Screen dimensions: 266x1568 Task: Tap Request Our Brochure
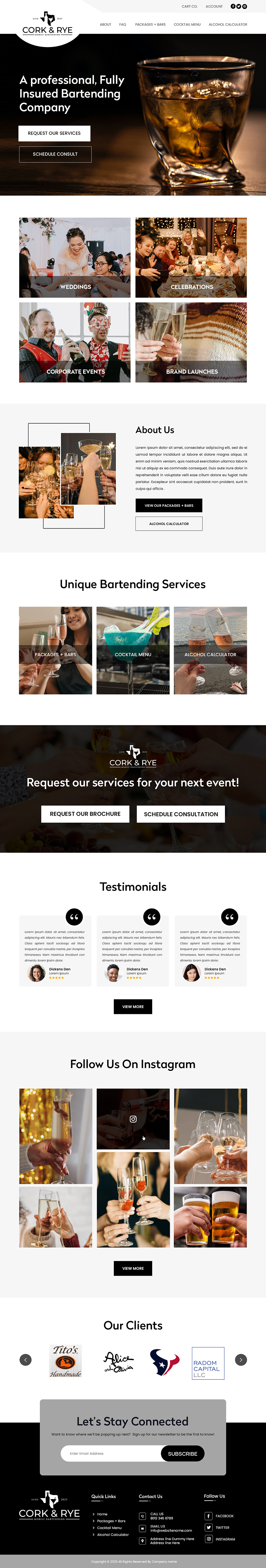(85, 814)
